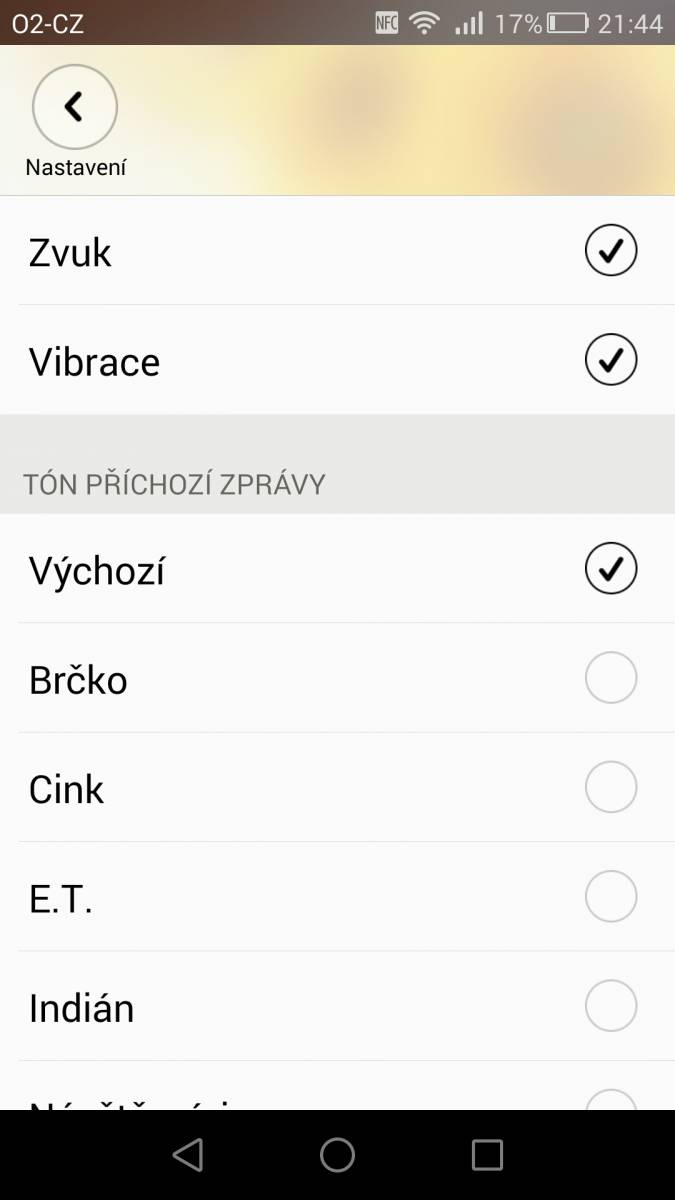675x1200 pixels.
Task: Open recent apps from navigation bar
Action: pos(487,1155)
